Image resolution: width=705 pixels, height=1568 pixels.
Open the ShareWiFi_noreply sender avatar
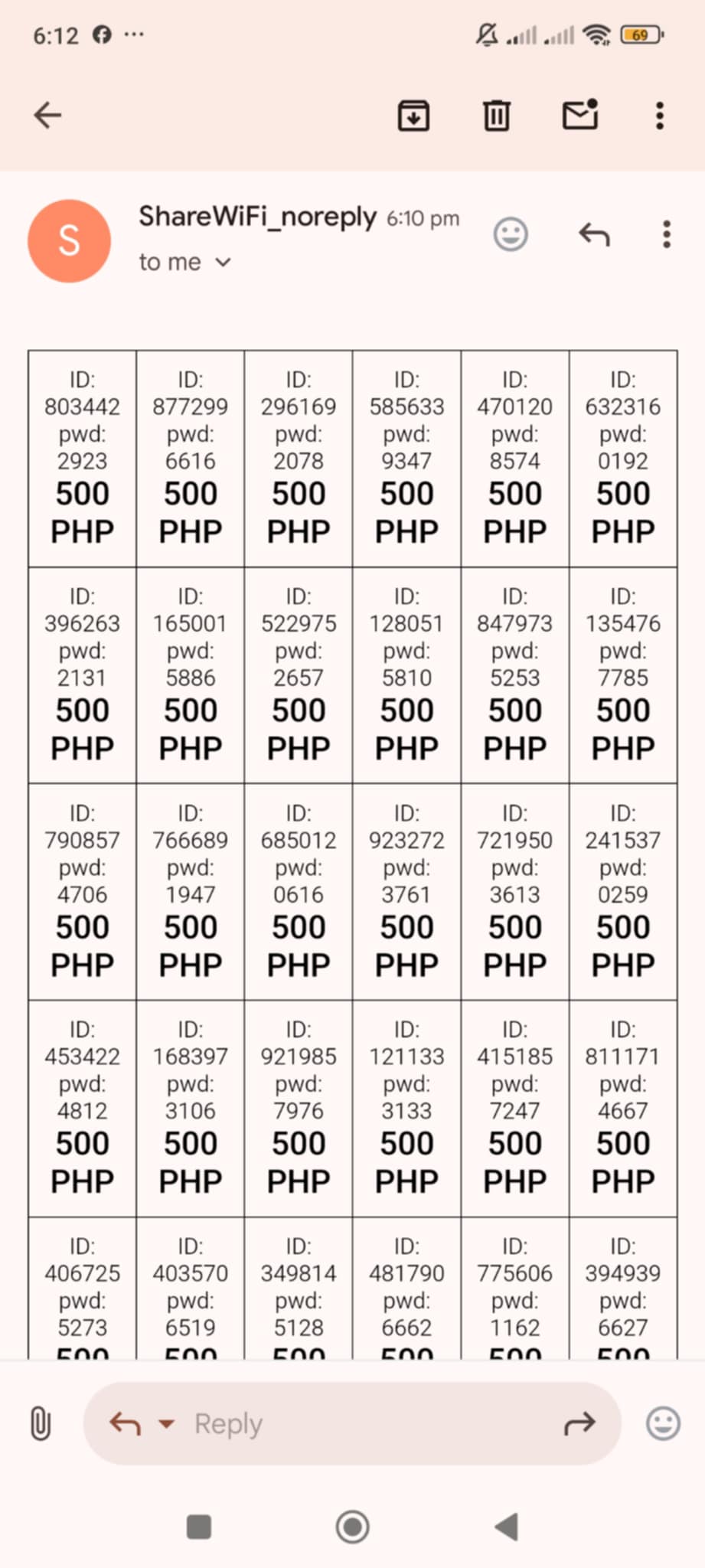pos(70,241)
